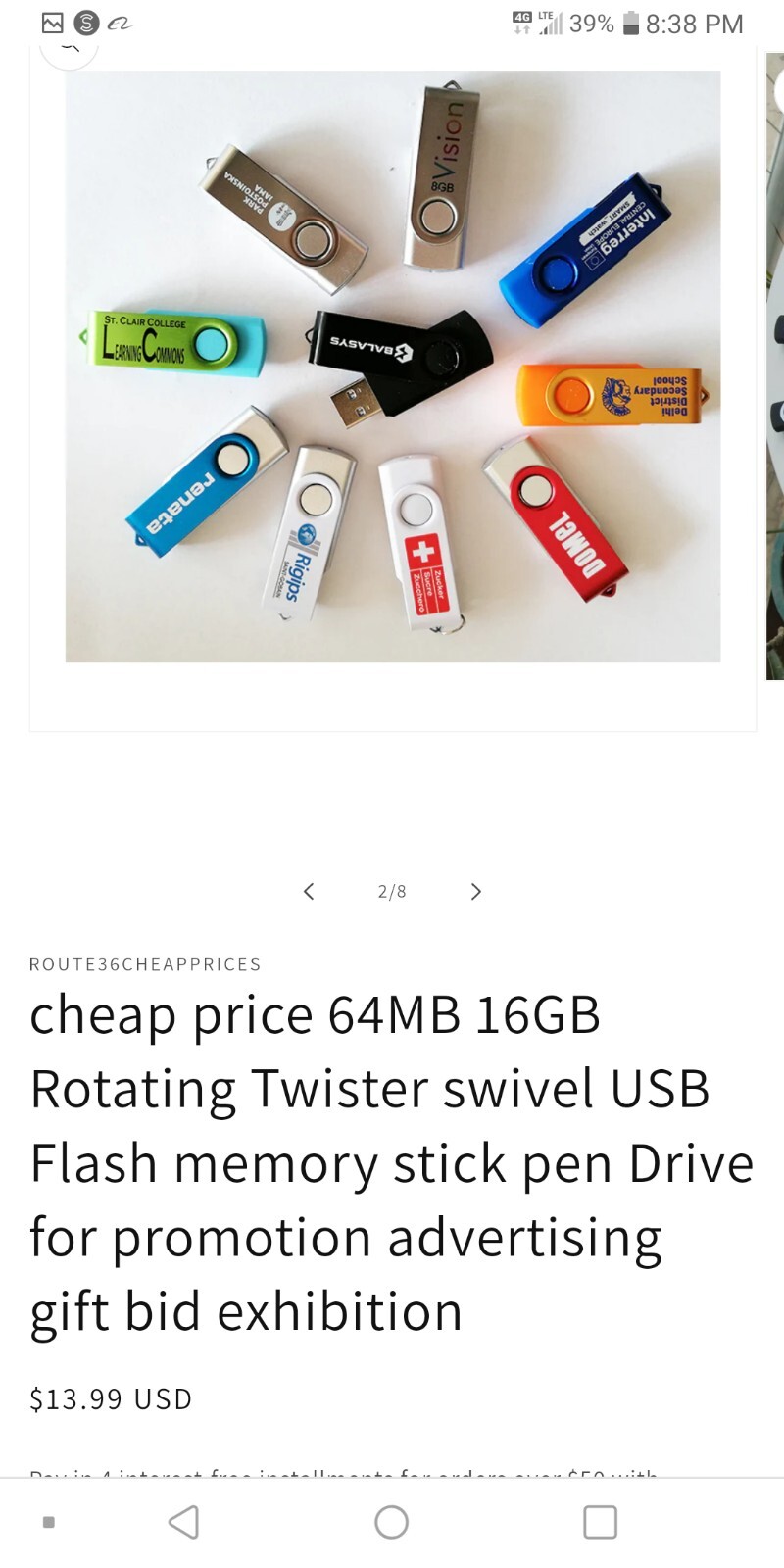Screen dimensions: 784x1568
Task: Tap the zoom magnifier on the product image
Action: [69, 44]
